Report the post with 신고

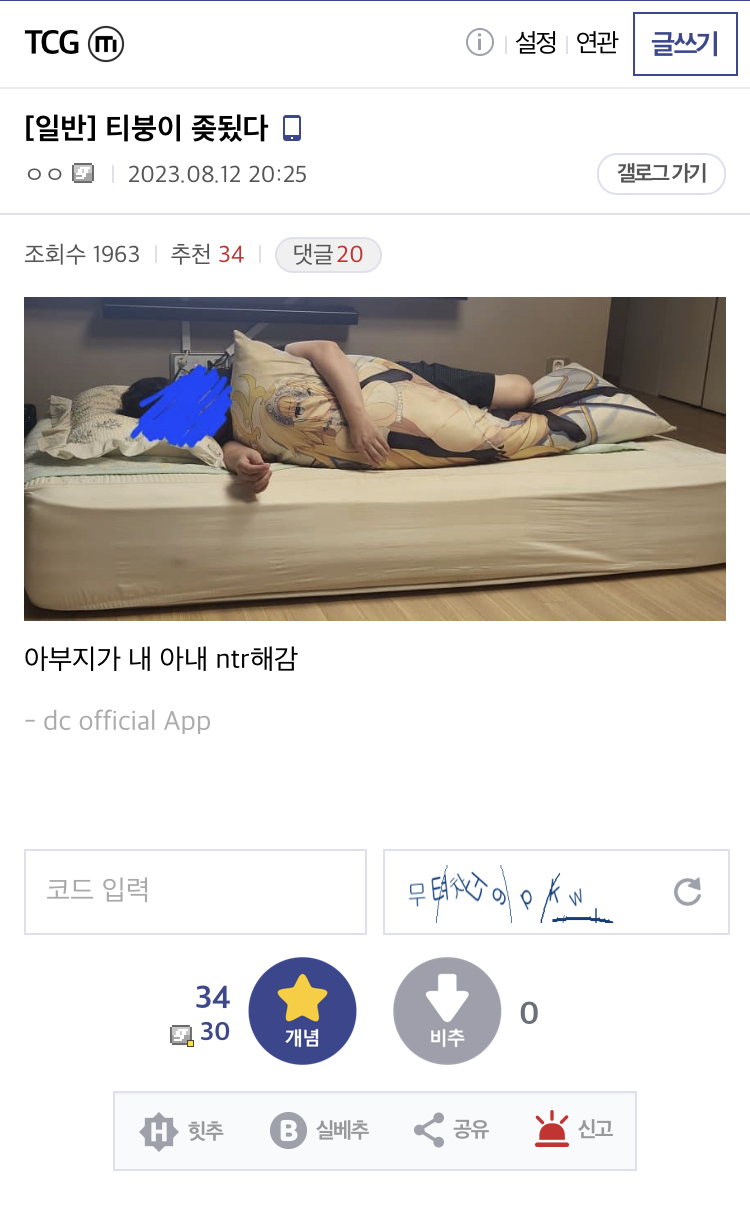click(x=574, y=1131)
